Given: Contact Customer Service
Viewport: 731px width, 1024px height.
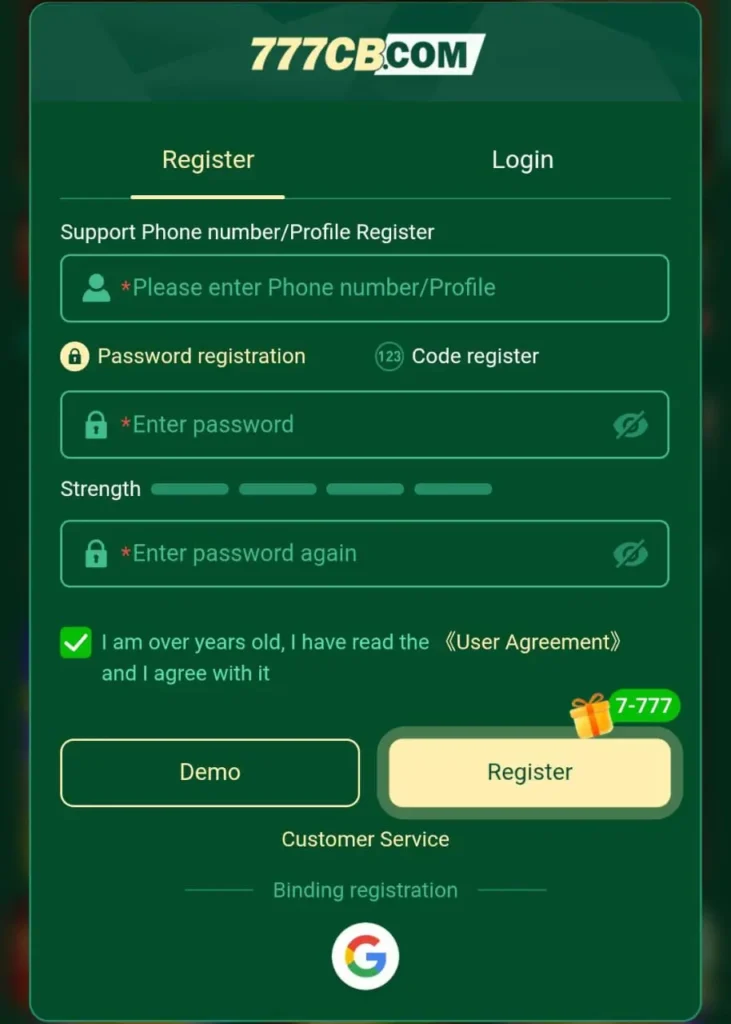Looking at the screenshot, I should click(365, 839).
